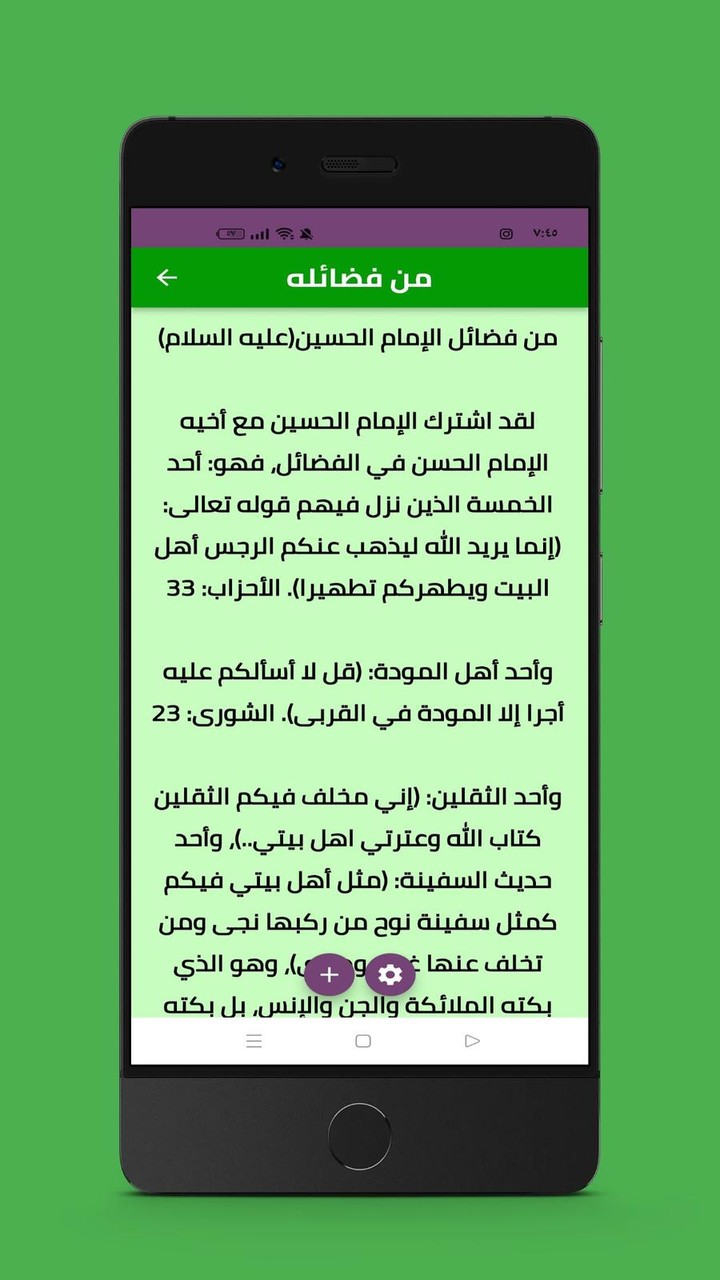Tap the purple plus floating button
Screen dimensions: 720x1280
329,973
